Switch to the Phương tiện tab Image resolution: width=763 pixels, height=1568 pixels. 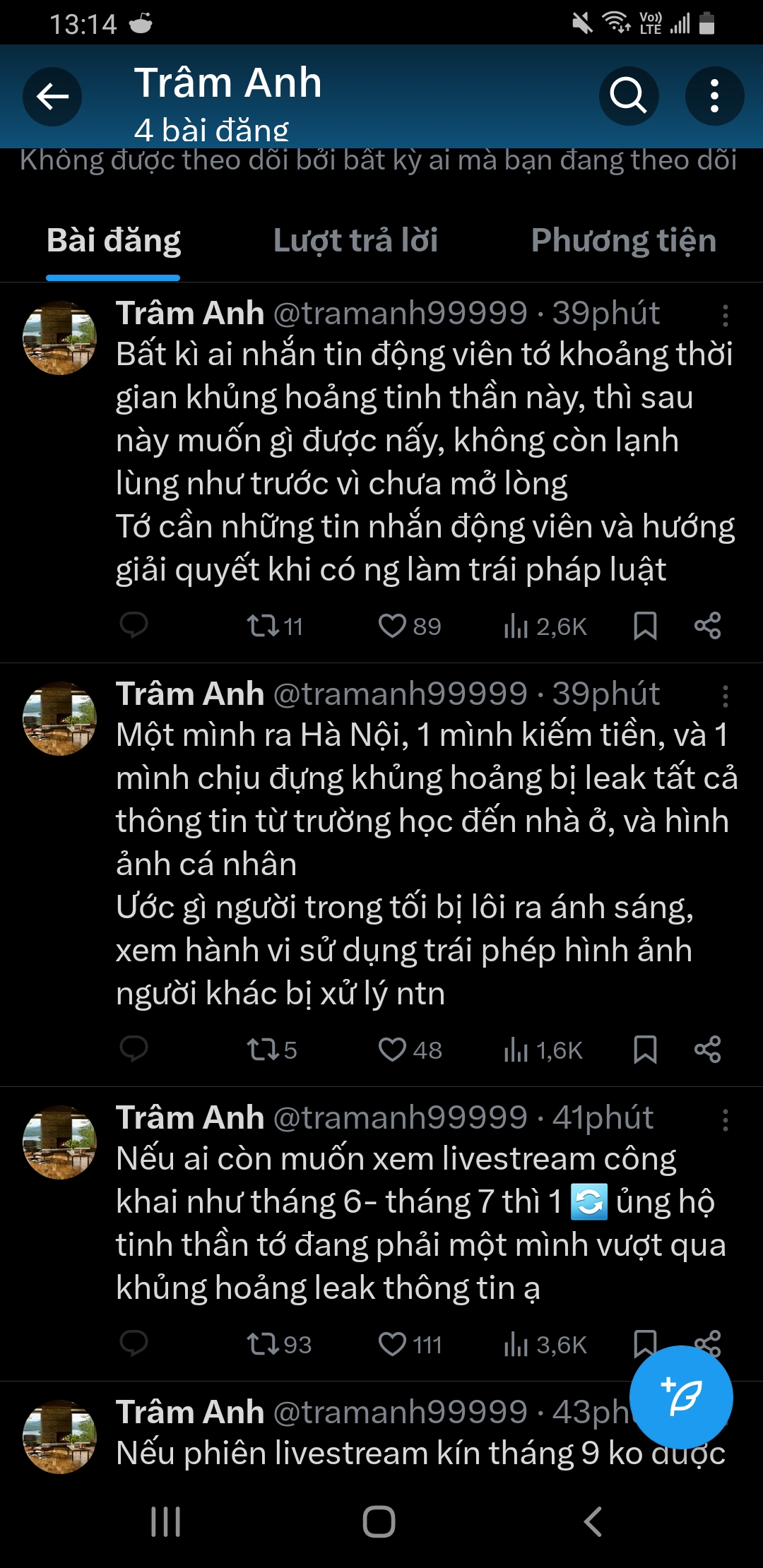(623, 241)
